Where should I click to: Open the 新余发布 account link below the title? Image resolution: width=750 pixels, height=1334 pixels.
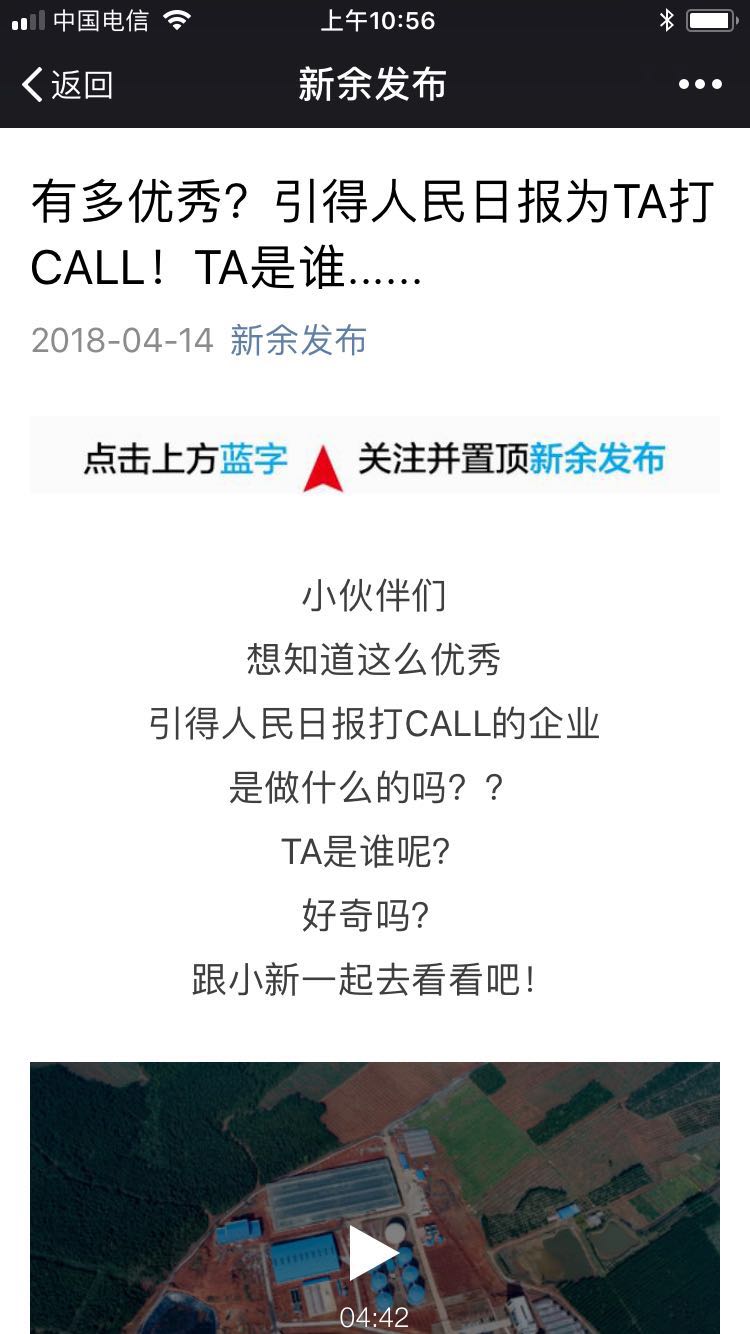(x=298, y=340)
